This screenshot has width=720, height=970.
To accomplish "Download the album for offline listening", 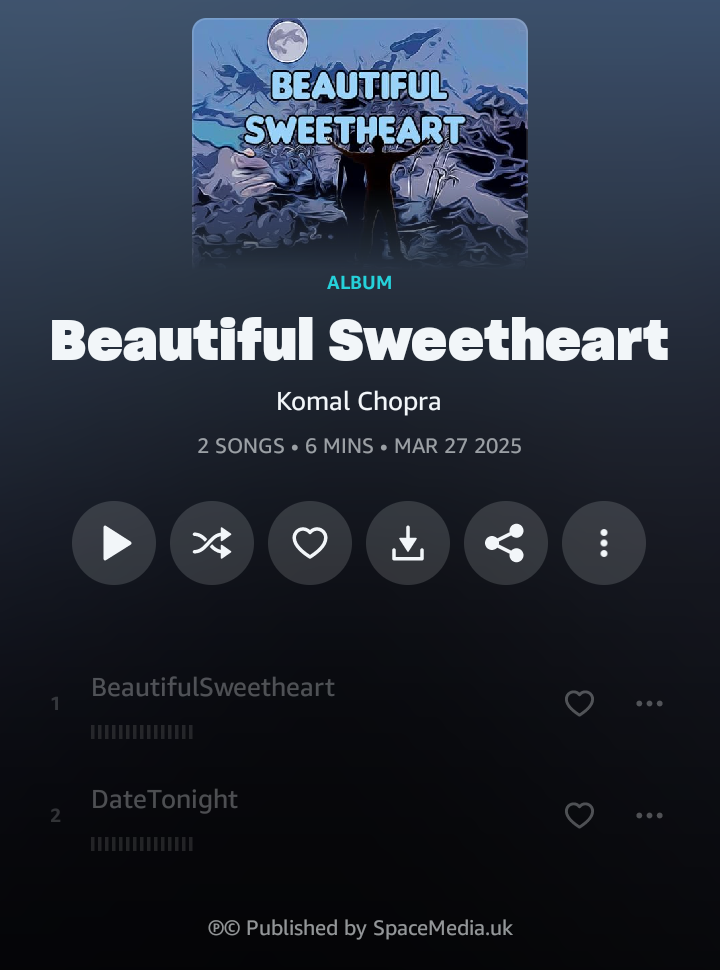I will (x=408, y=543).
